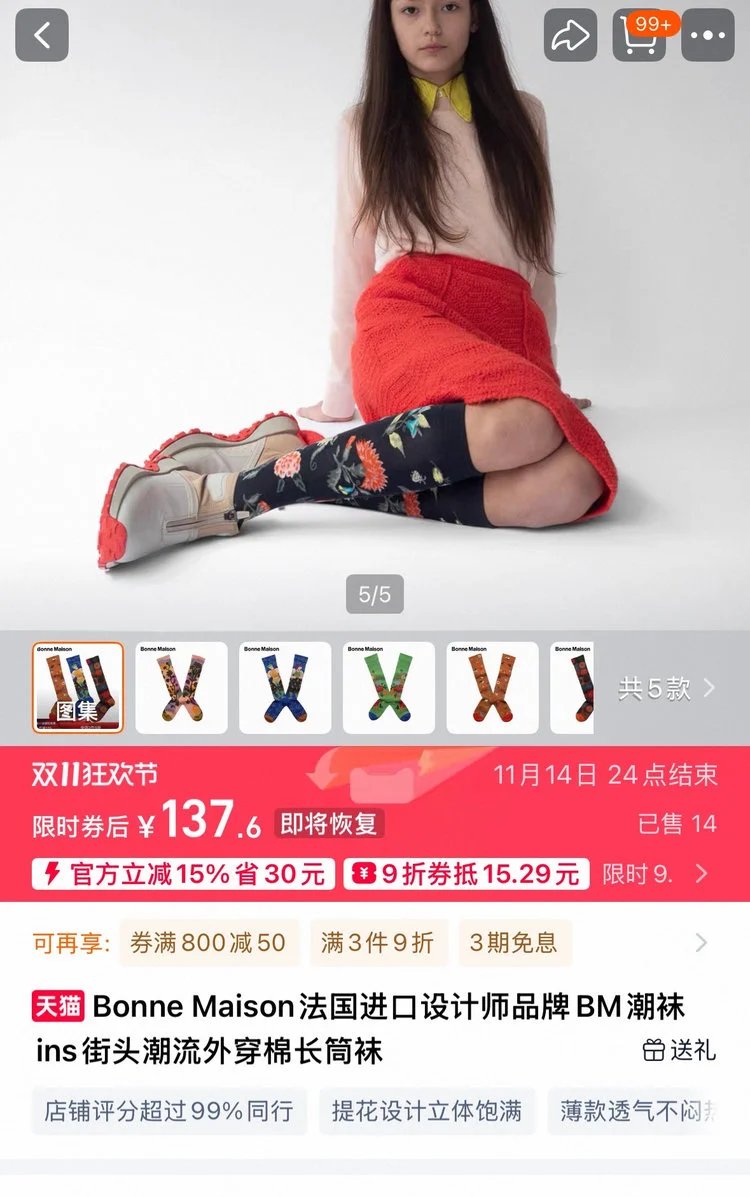750x1197 pixels.
Task: Tap the 3期免息 installment chip
Action: pos(514,943)
